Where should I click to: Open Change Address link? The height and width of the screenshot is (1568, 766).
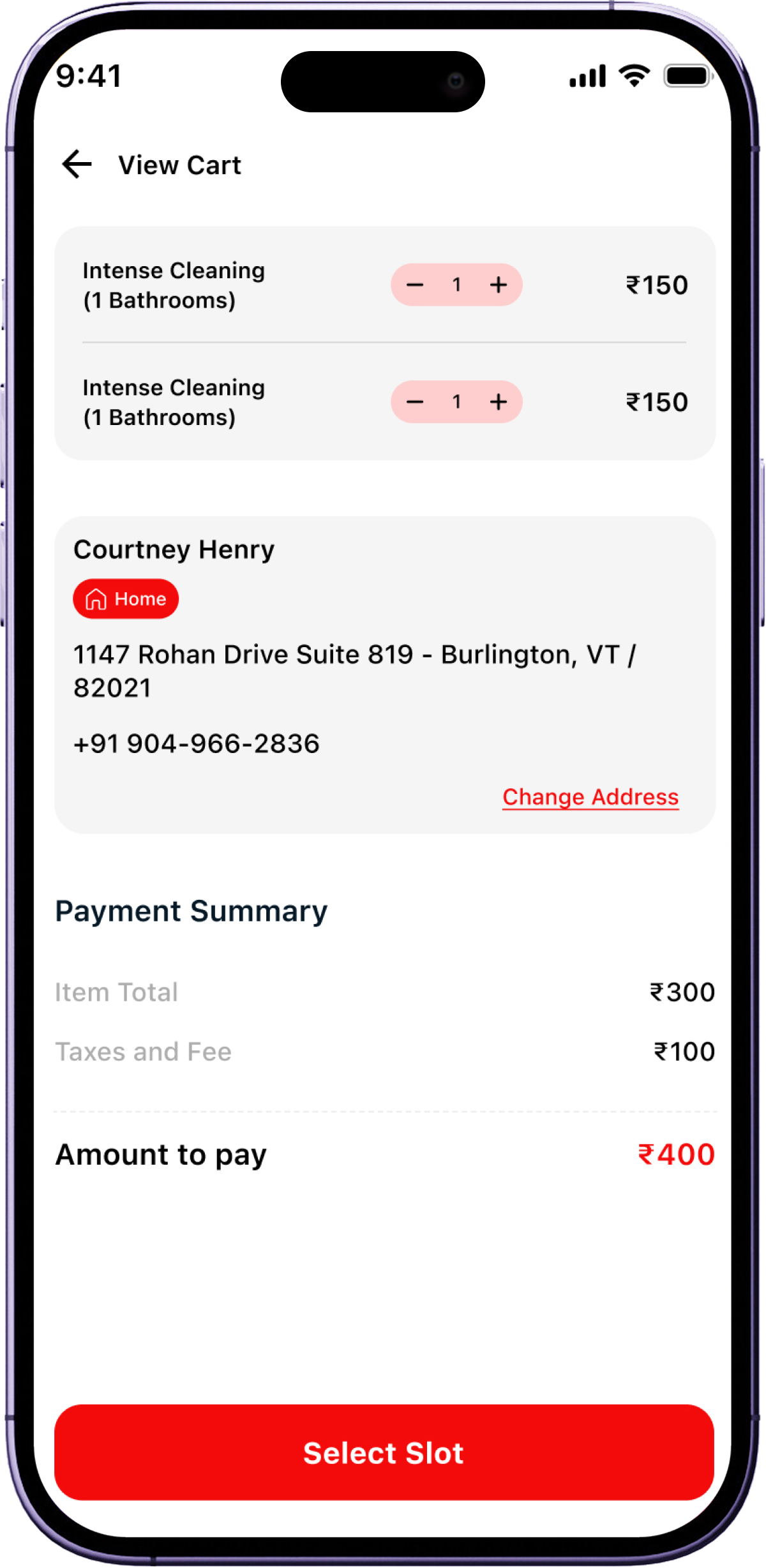pyautogui.click(x=590, y=796)
